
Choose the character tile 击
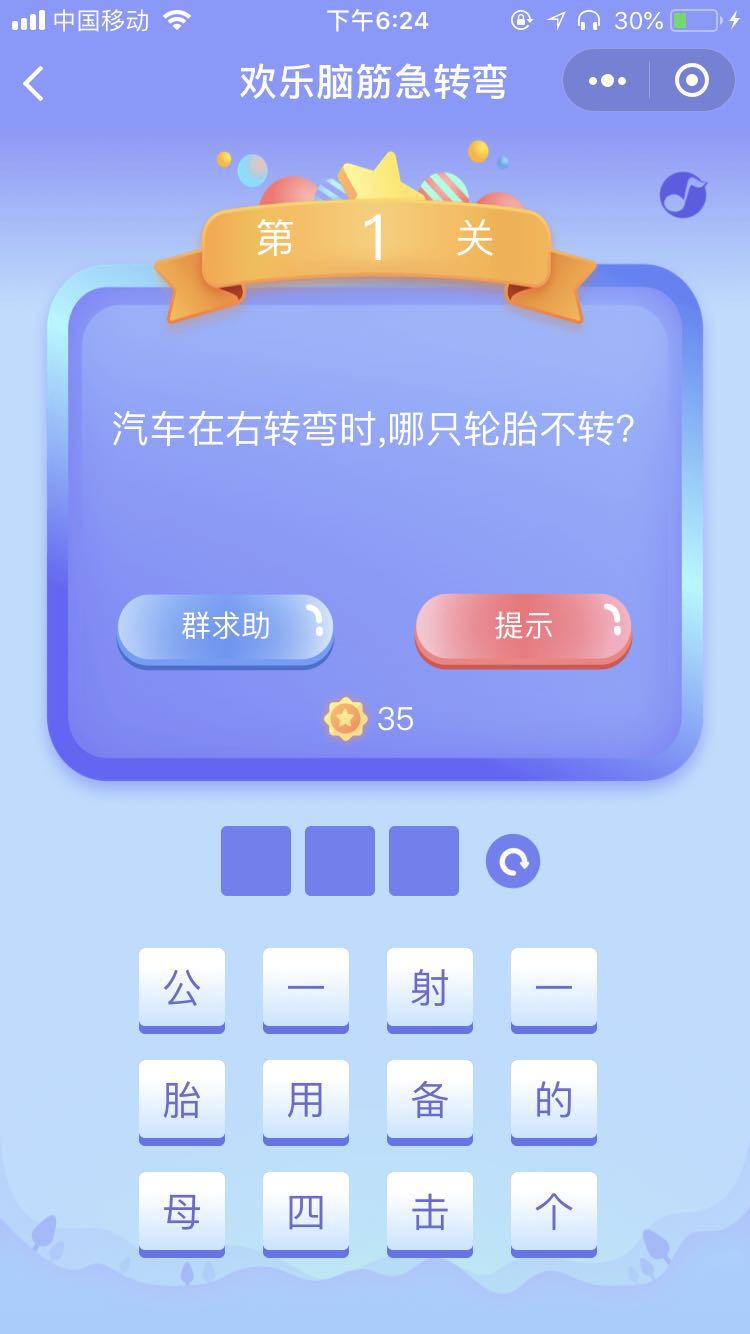(x=430, y=1212)
